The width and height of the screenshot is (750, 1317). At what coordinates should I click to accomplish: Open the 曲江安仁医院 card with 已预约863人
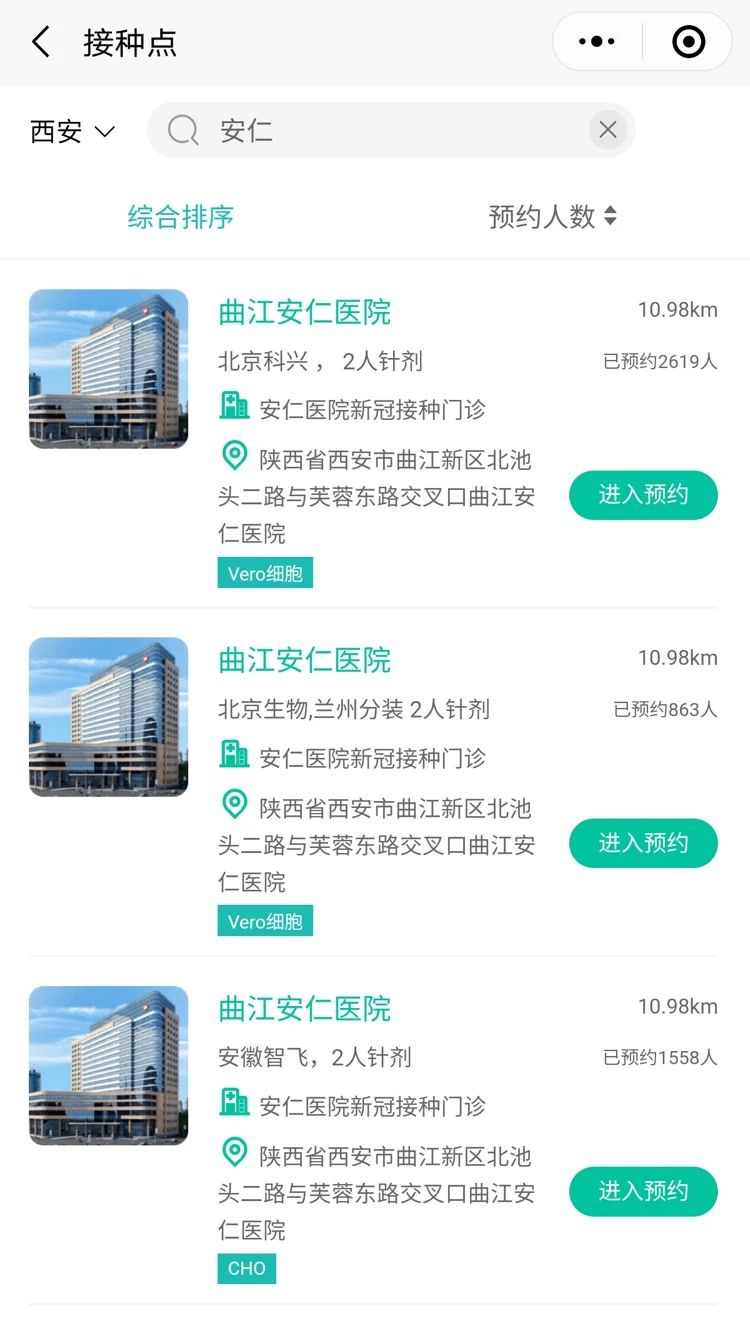tap(305, 660)
